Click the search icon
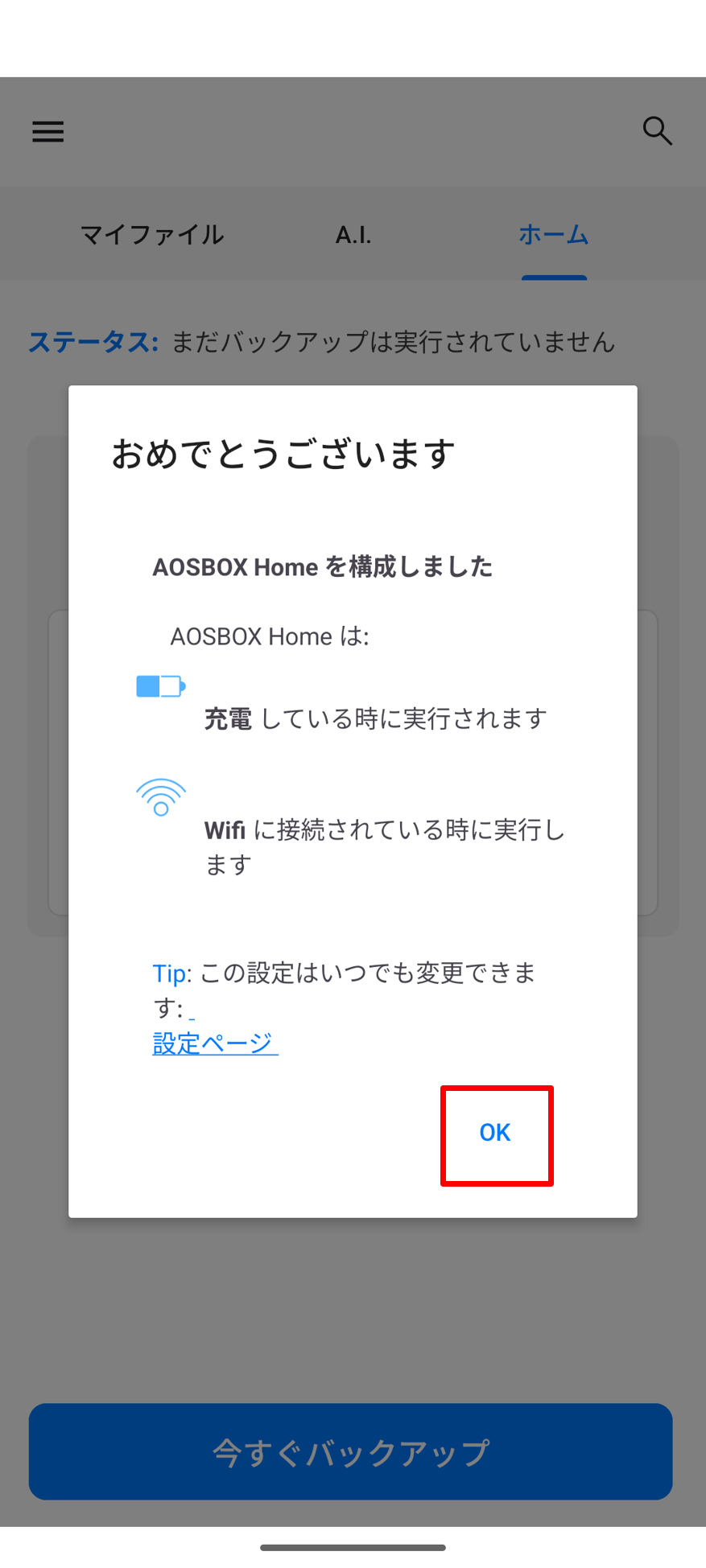The image size is (706, 1568). click(658, 131)
